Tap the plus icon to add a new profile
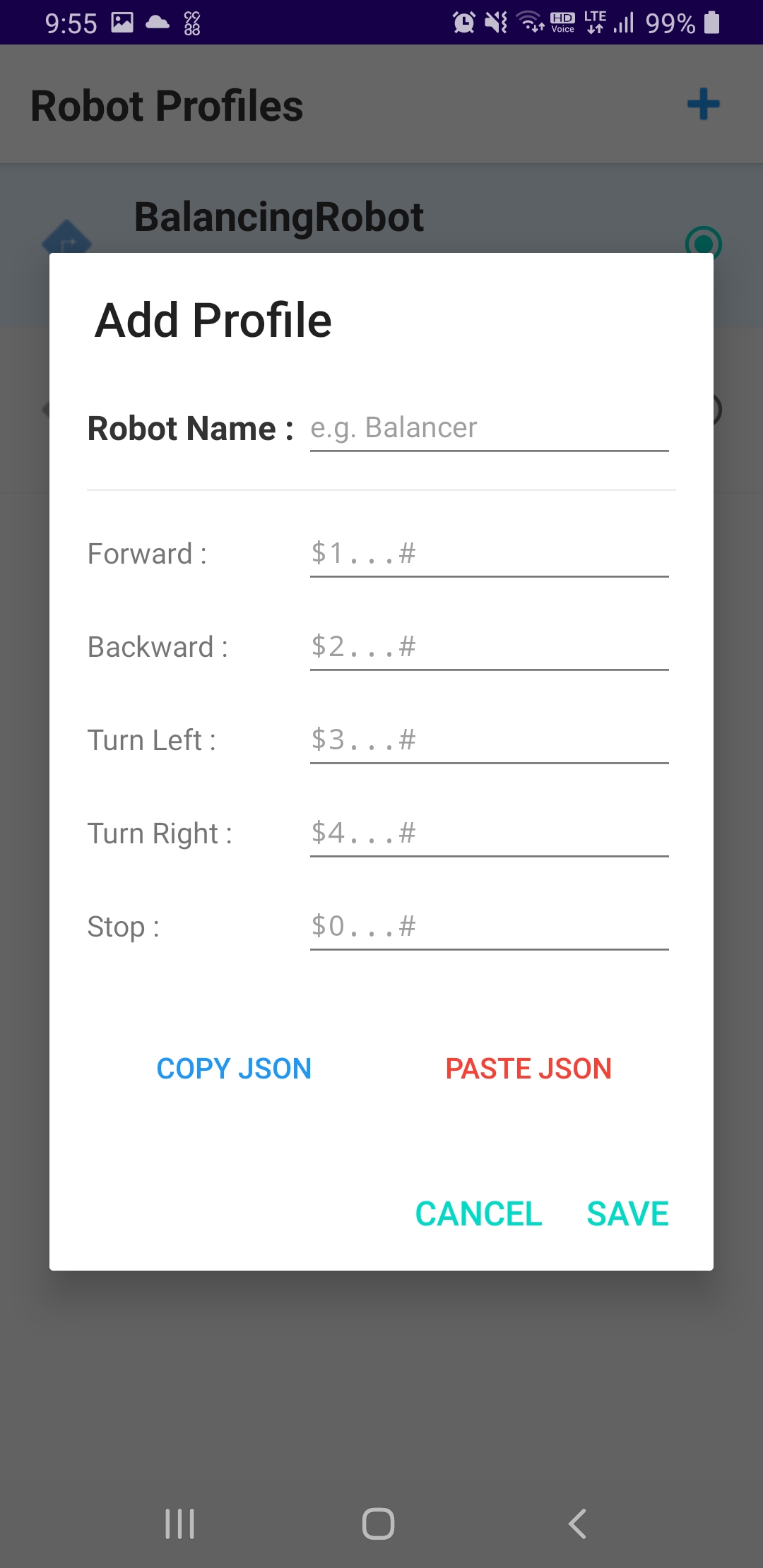Image resolution: width=763 pixels, height=1568 pixels. 703,104
